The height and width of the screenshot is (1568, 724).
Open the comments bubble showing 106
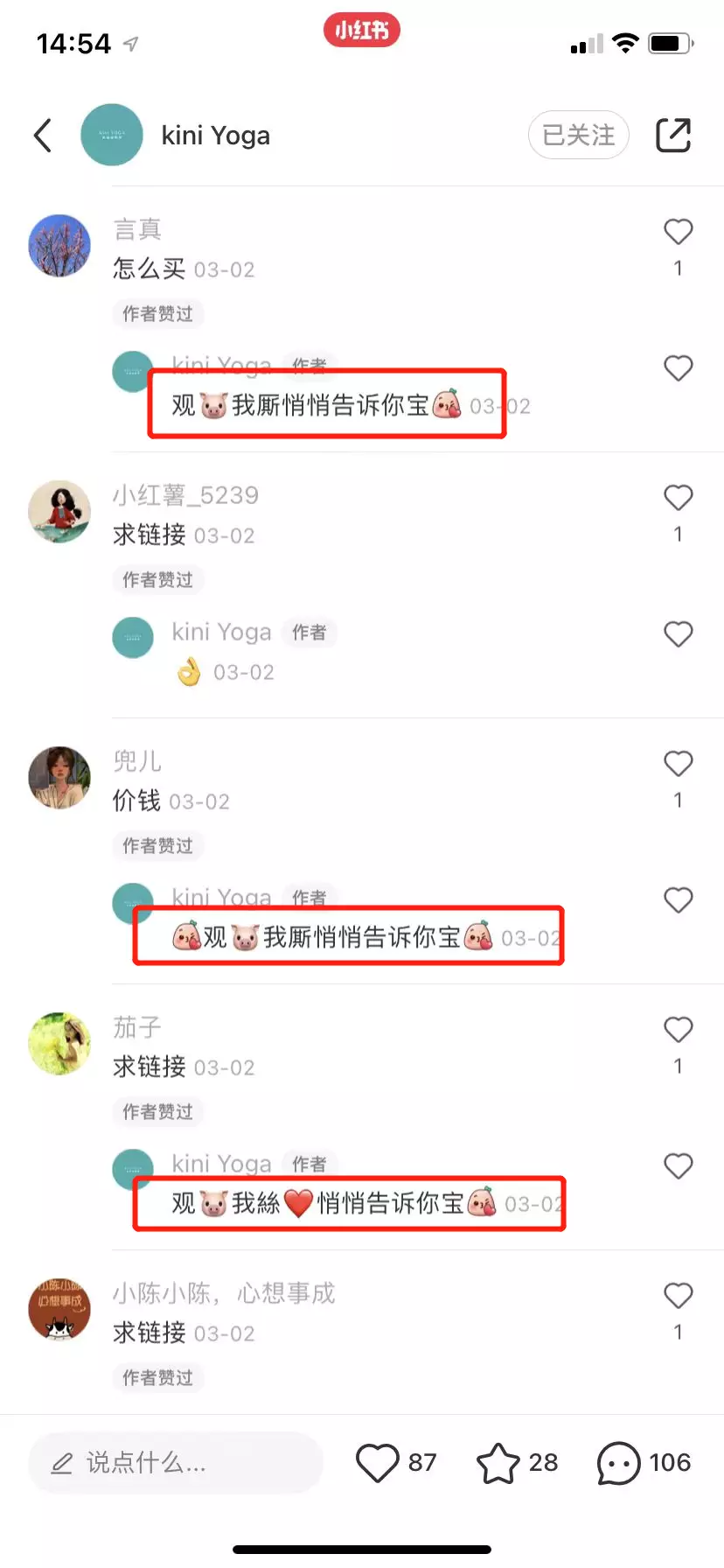click(x=619, y=1462)
